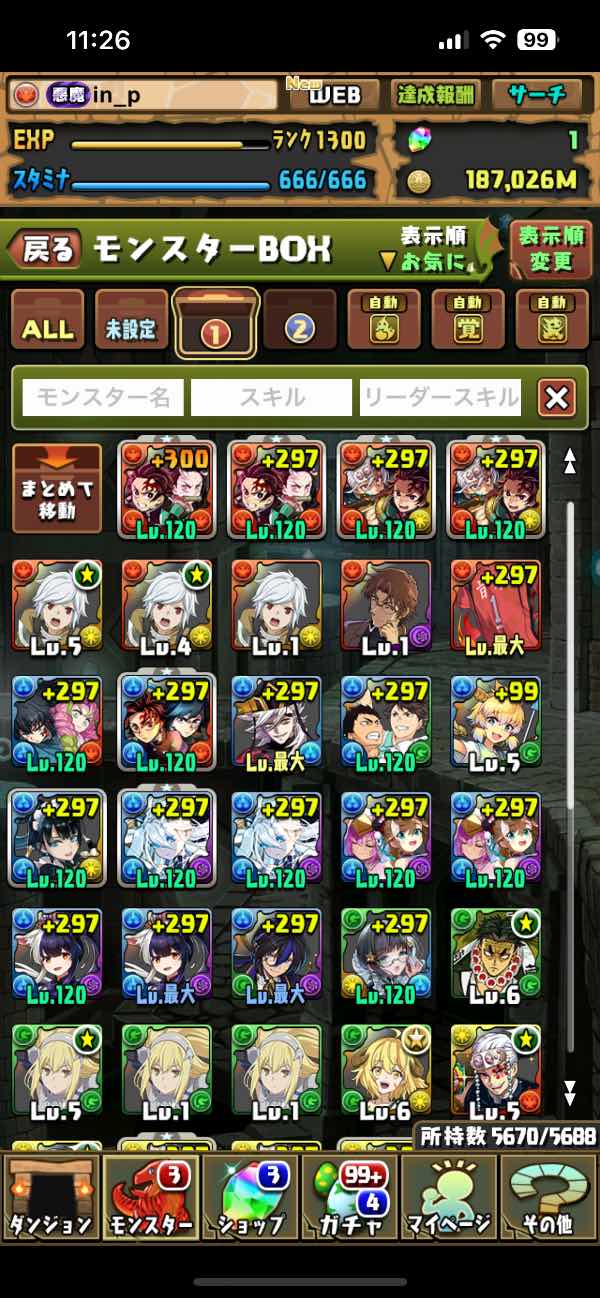Image resolution: width=600 pixels, height=1298 pixels.
Task: Jump to top with double up arrows
Action: [571, 461]
